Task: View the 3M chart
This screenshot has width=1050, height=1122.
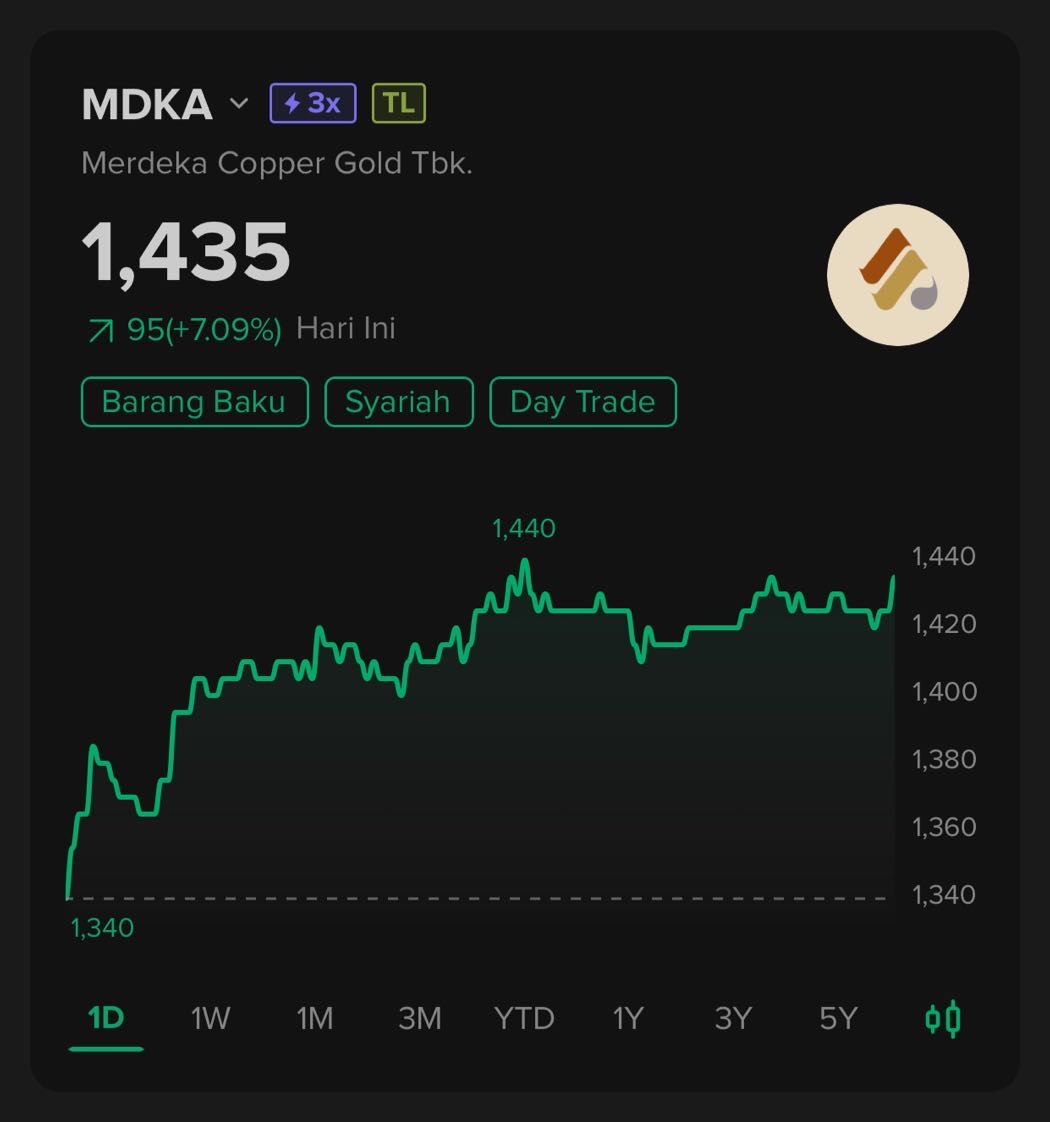Action: click(x=419, y=1018)
